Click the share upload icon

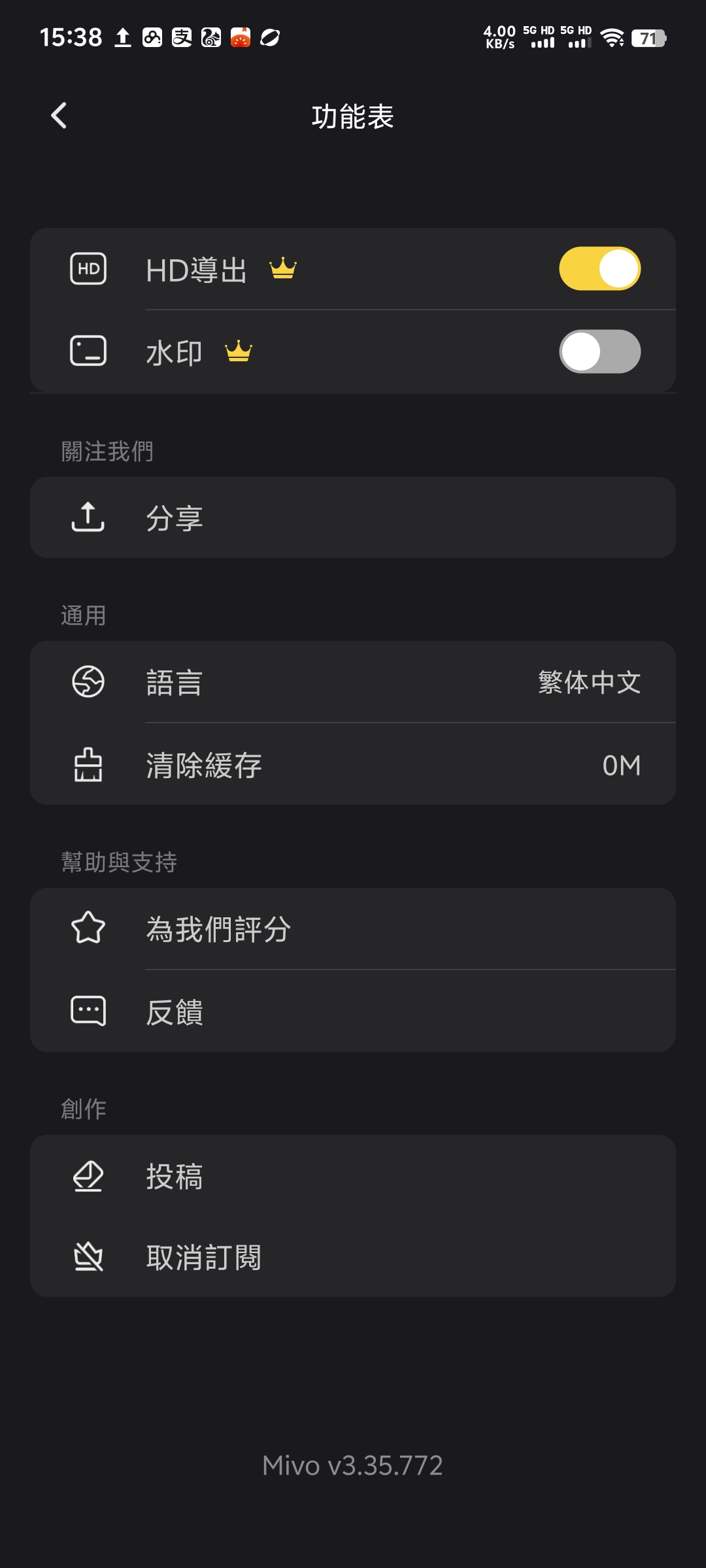(88, 517)
